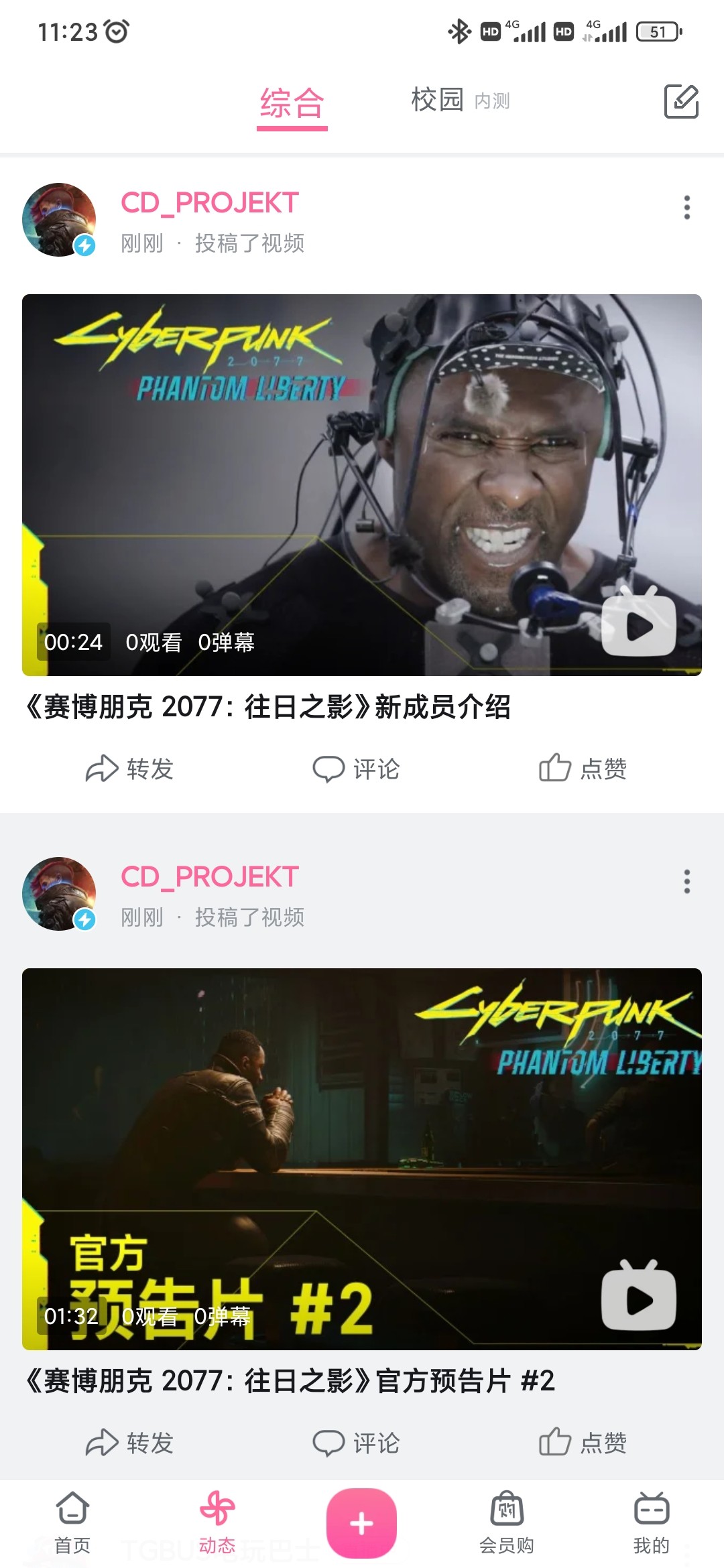Open CD_PROJEKT's avatar on the first post
This screenshot has height=1568, width=724.
(58, 220)
